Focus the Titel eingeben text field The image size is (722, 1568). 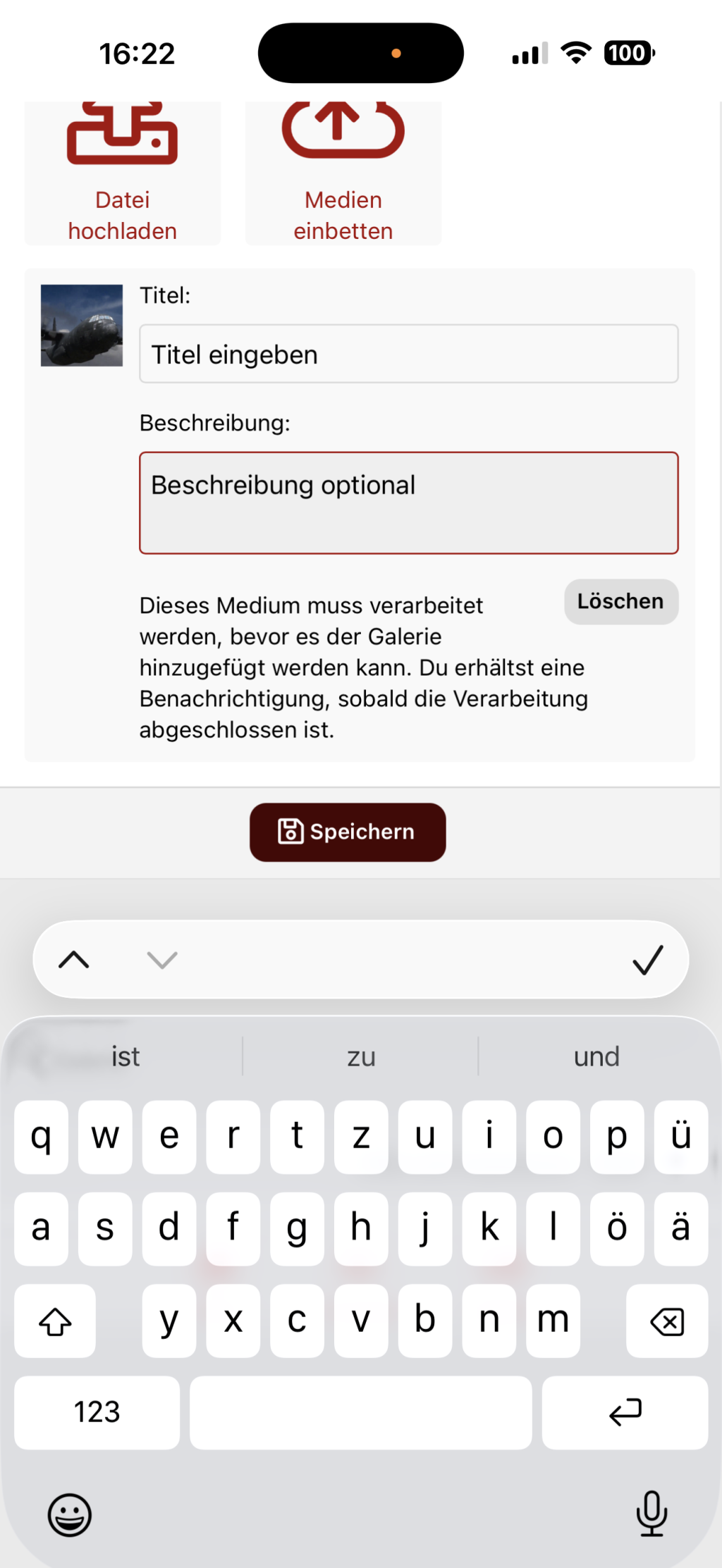coord(408,354)
